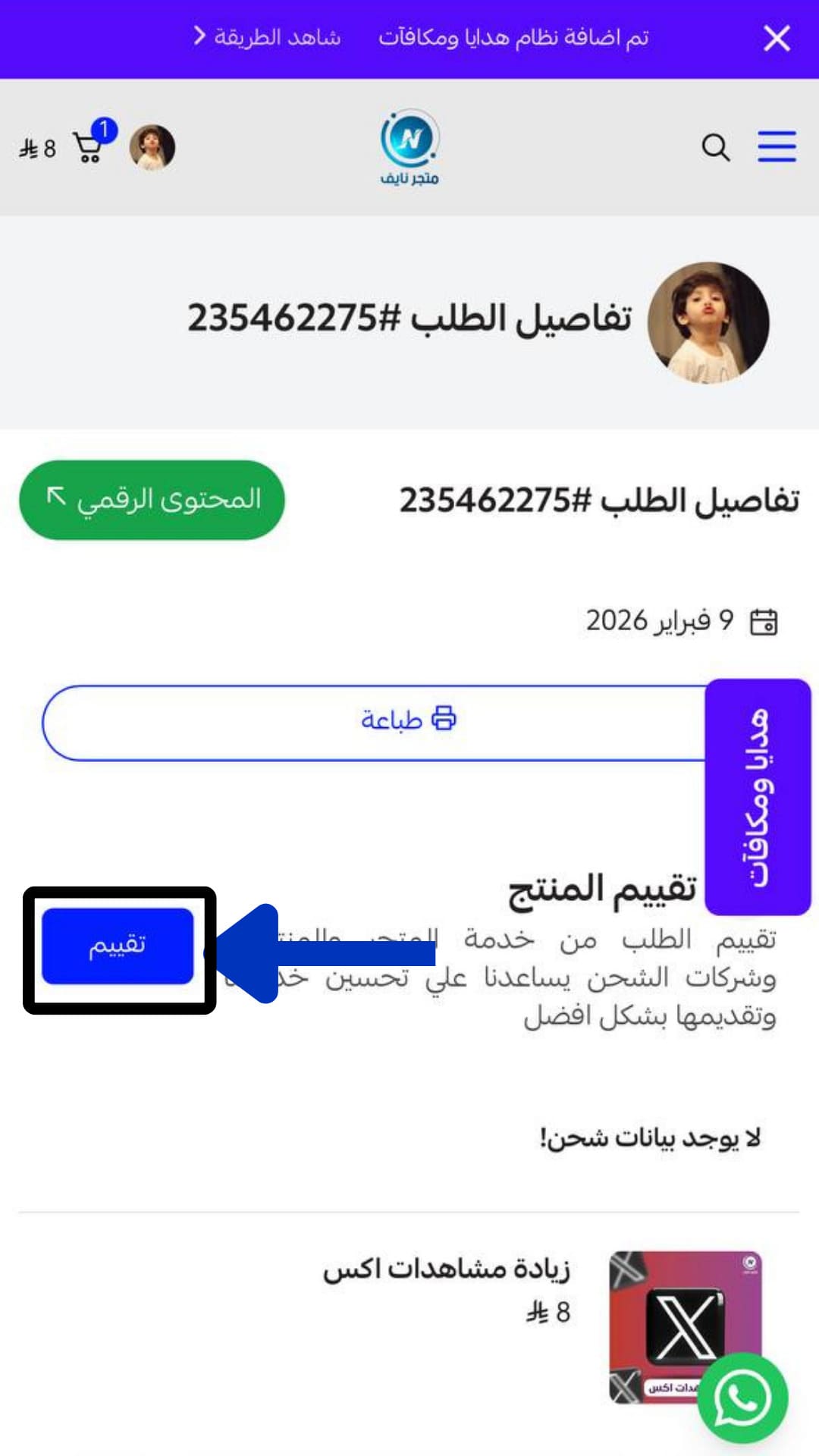Open the 'هدايا ومكافآت' side tab
The width and height of the screenshot is (819, 1456).
coord(758,796)
